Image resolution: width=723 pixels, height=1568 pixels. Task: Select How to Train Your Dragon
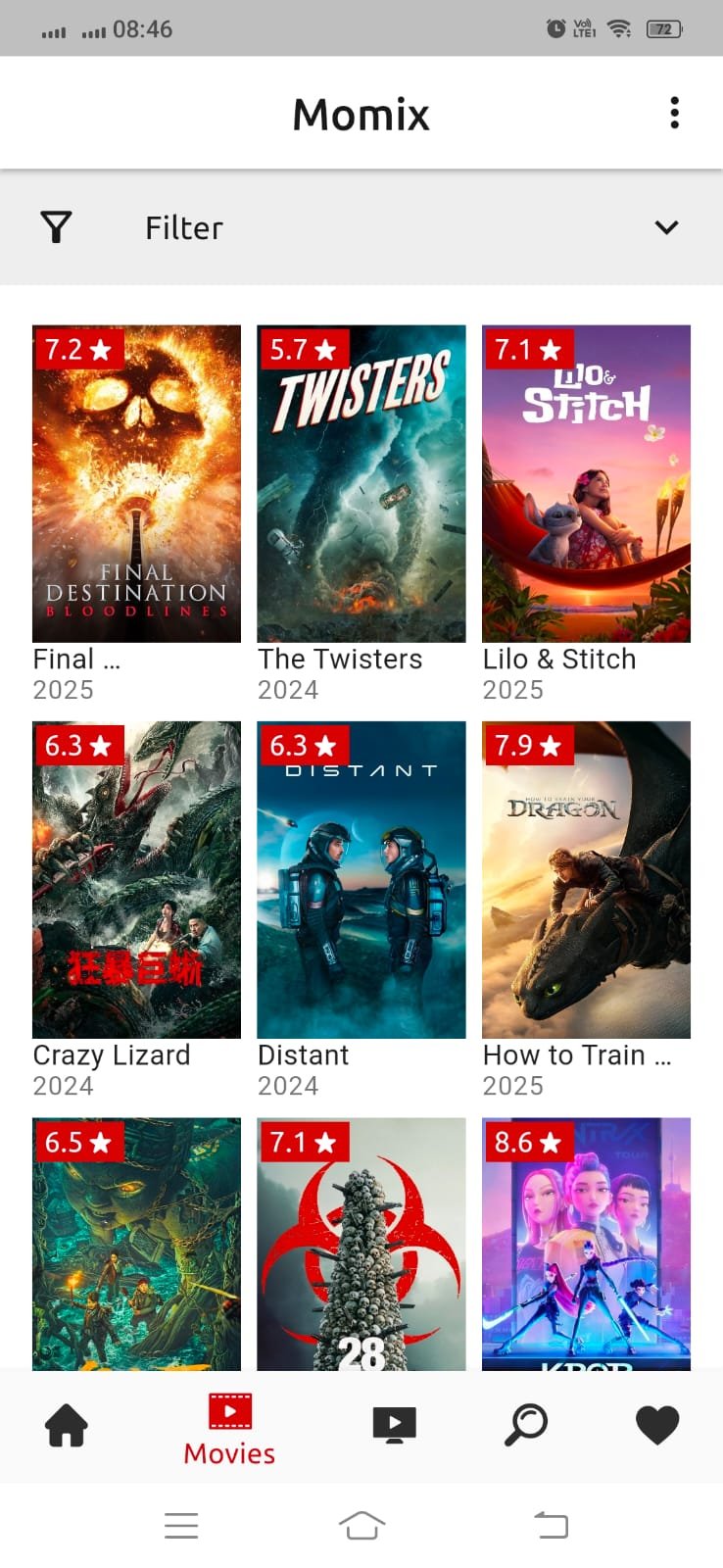pos(586,880)
